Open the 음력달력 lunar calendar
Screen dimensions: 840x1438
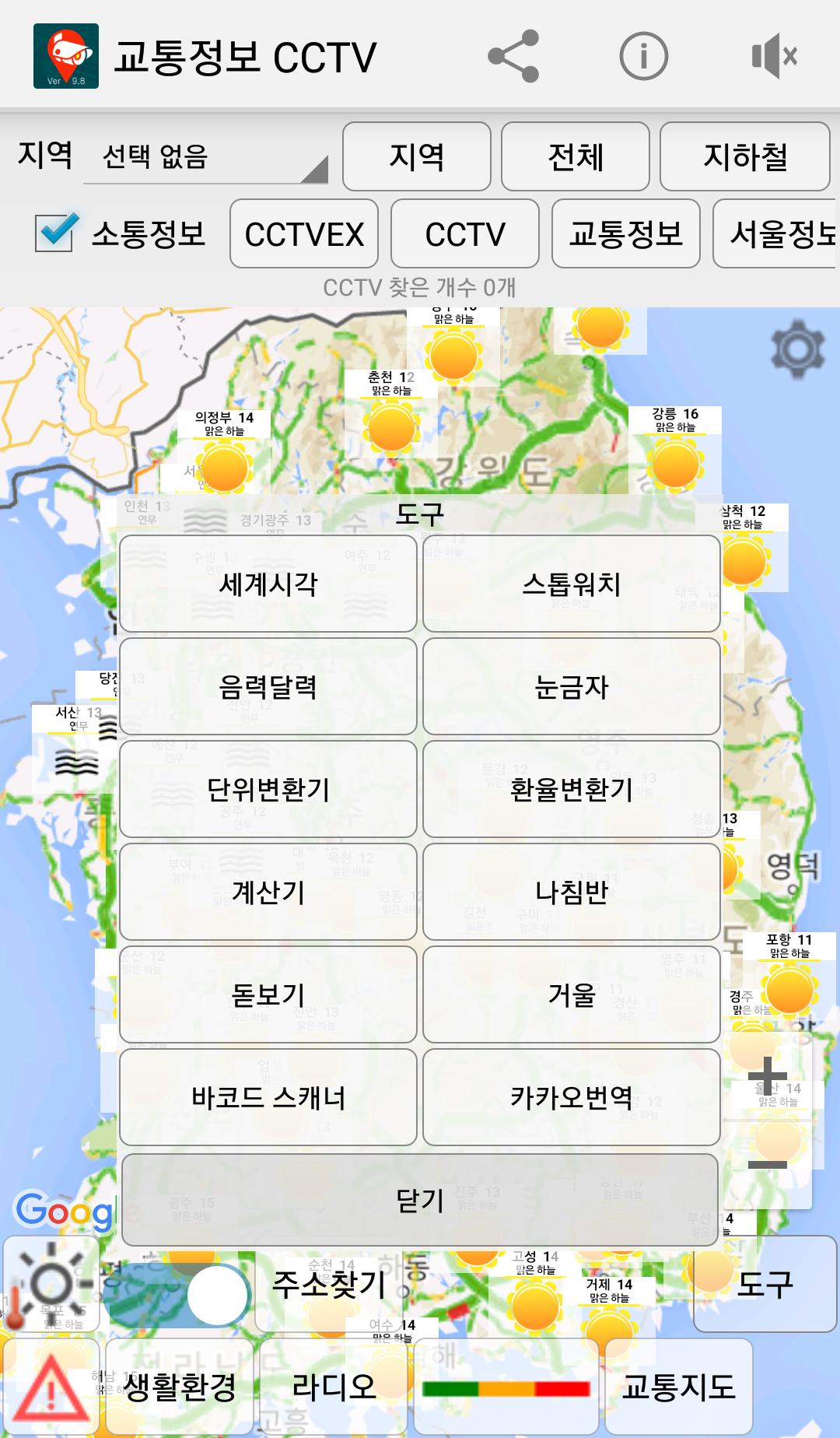pyautogui.click(x=268, y=686)
